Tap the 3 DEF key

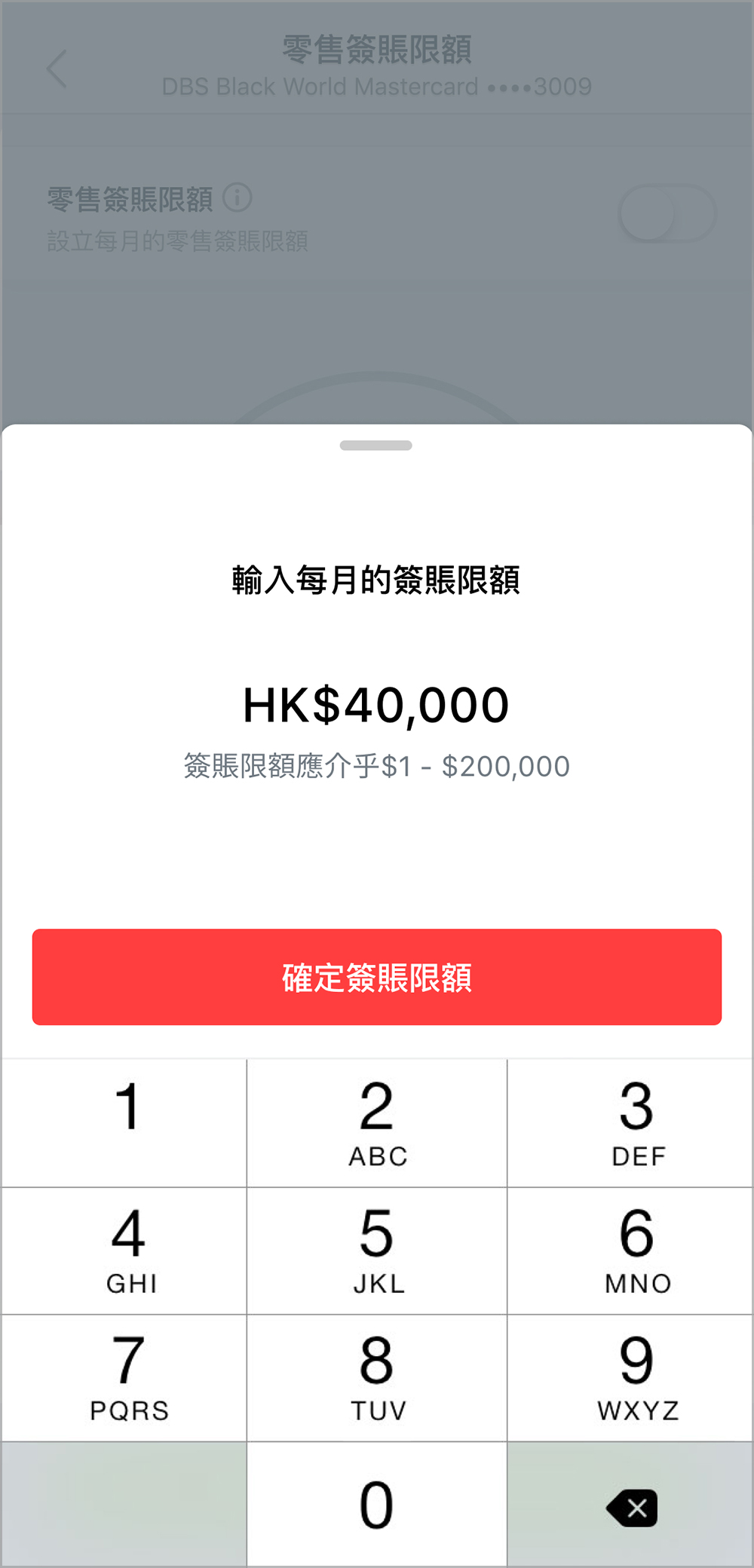[630, 1122]
